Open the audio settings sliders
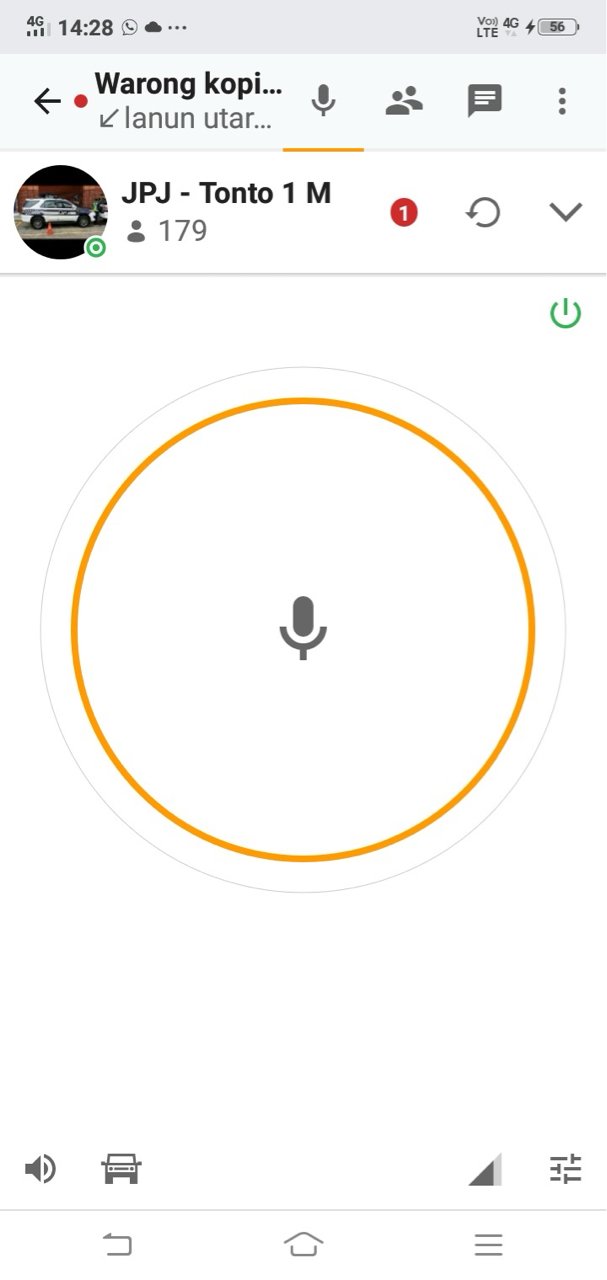The width and height of the screenshot is (607, 1280). pyautogui.click(x=565, y=1168)
